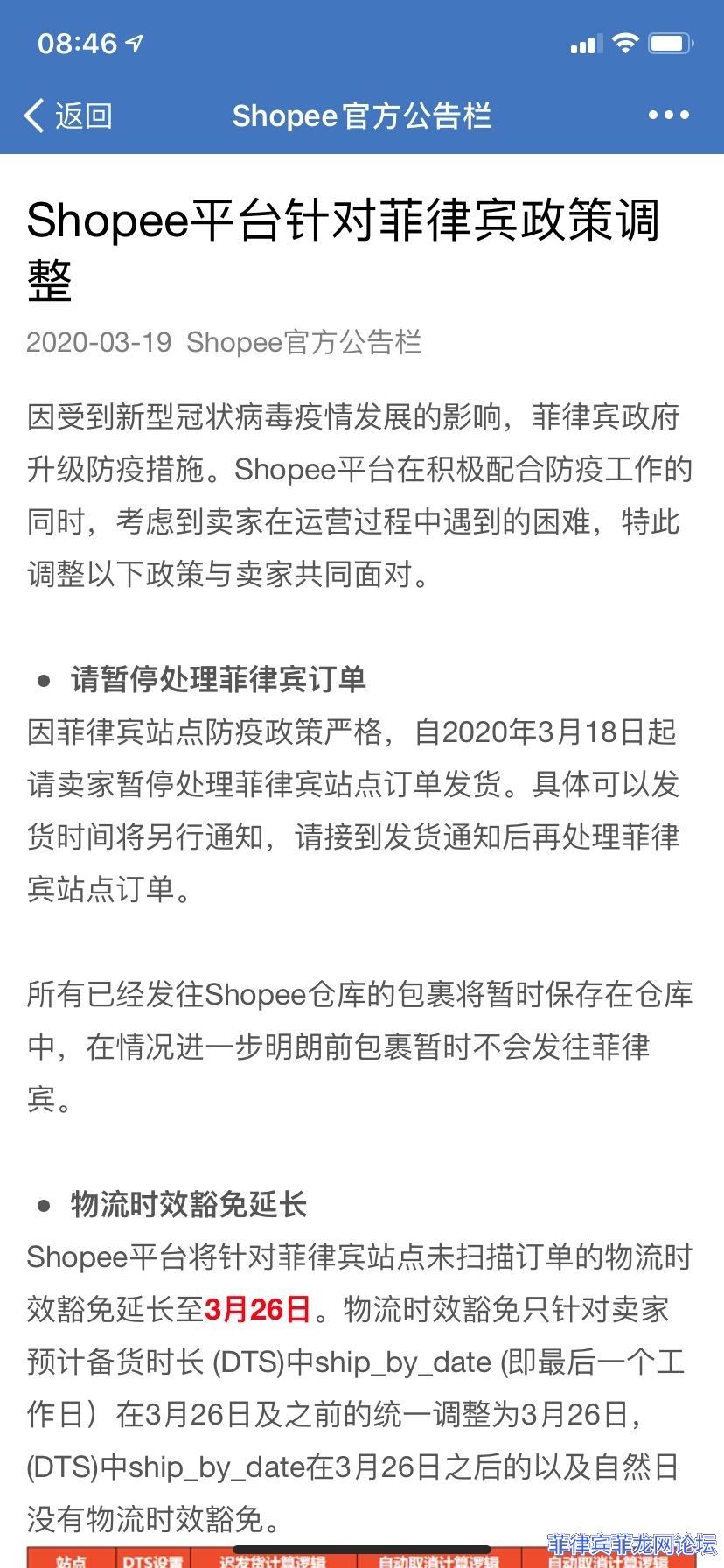Tap the 返回 back button

coord(68,115)
